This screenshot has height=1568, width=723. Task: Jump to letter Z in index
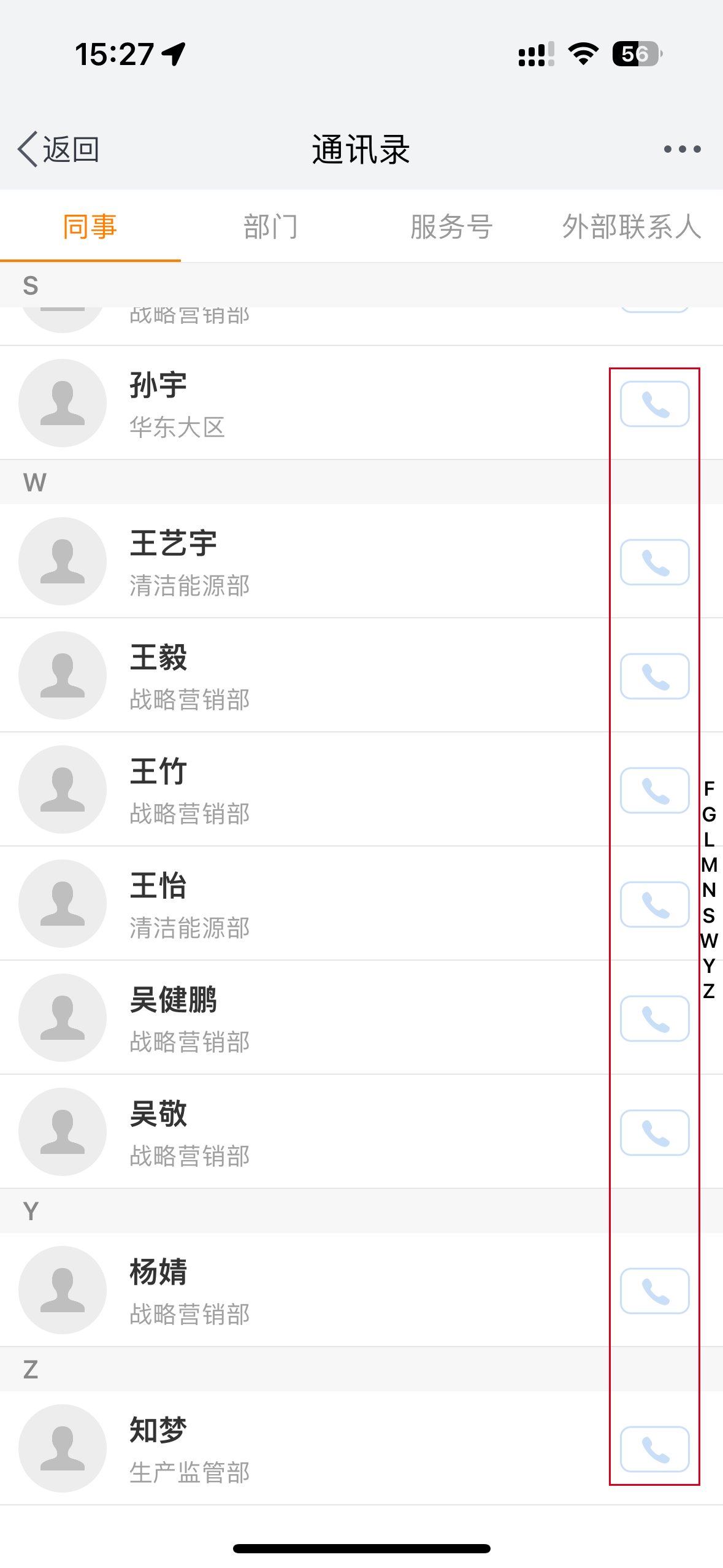[709, 991]
